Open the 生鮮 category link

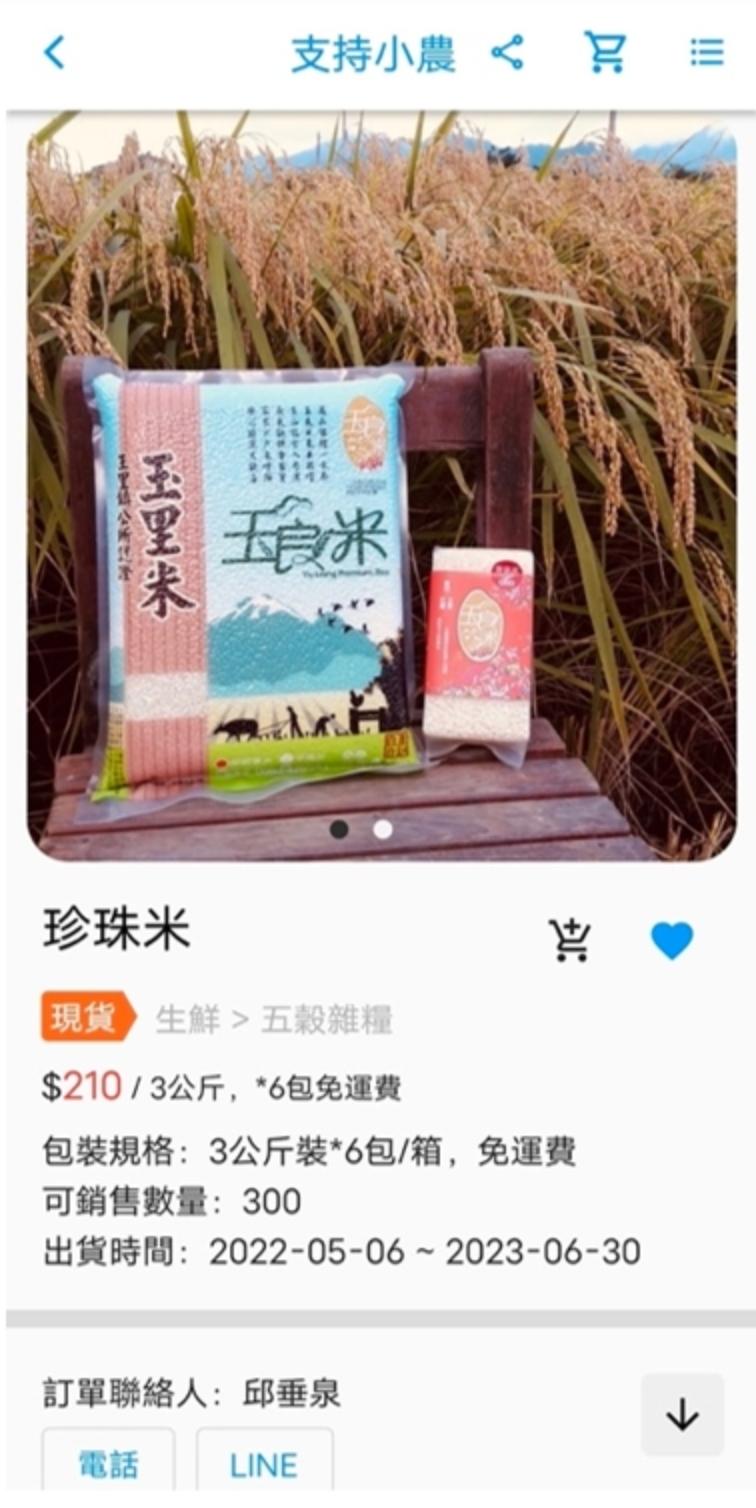tap(187, 1019)
